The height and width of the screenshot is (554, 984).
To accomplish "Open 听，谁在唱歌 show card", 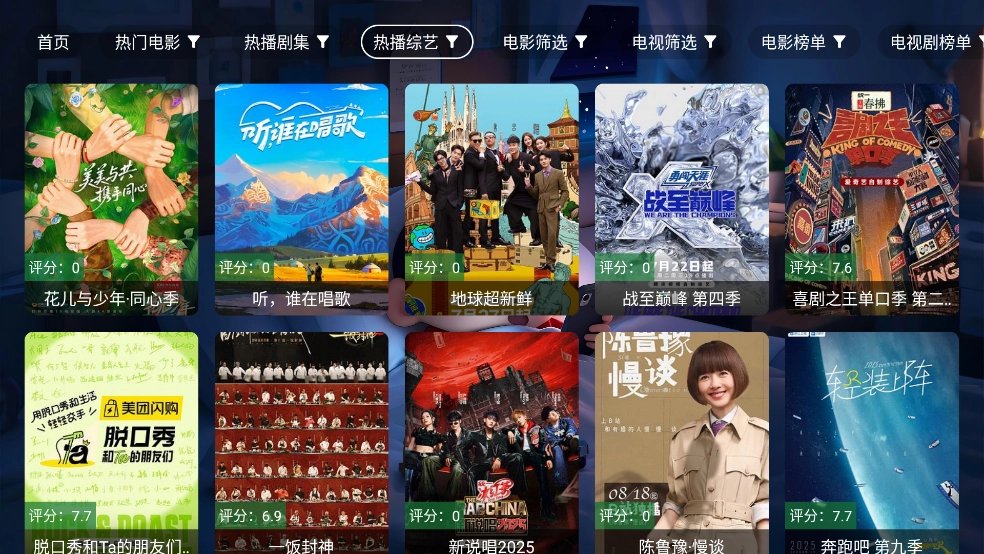I will [301, 198].
